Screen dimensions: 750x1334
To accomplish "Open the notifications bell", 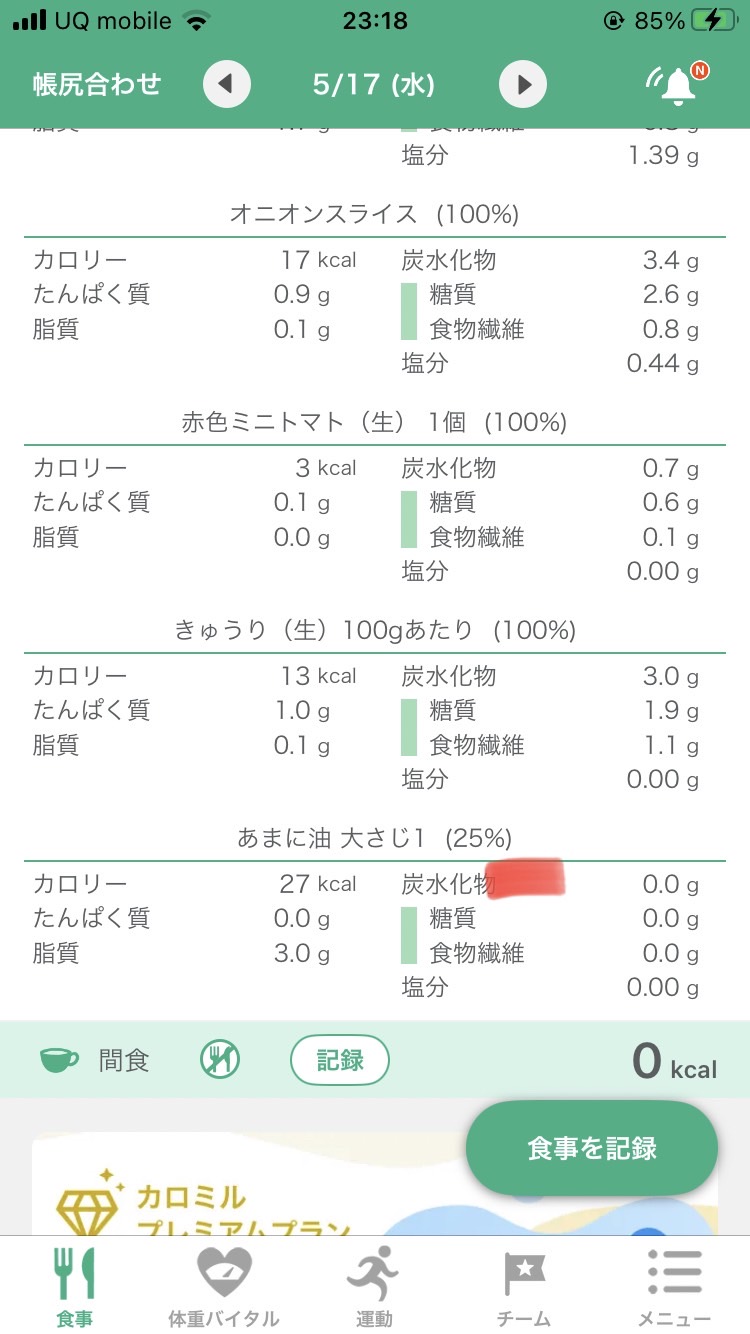I will 676,84.
